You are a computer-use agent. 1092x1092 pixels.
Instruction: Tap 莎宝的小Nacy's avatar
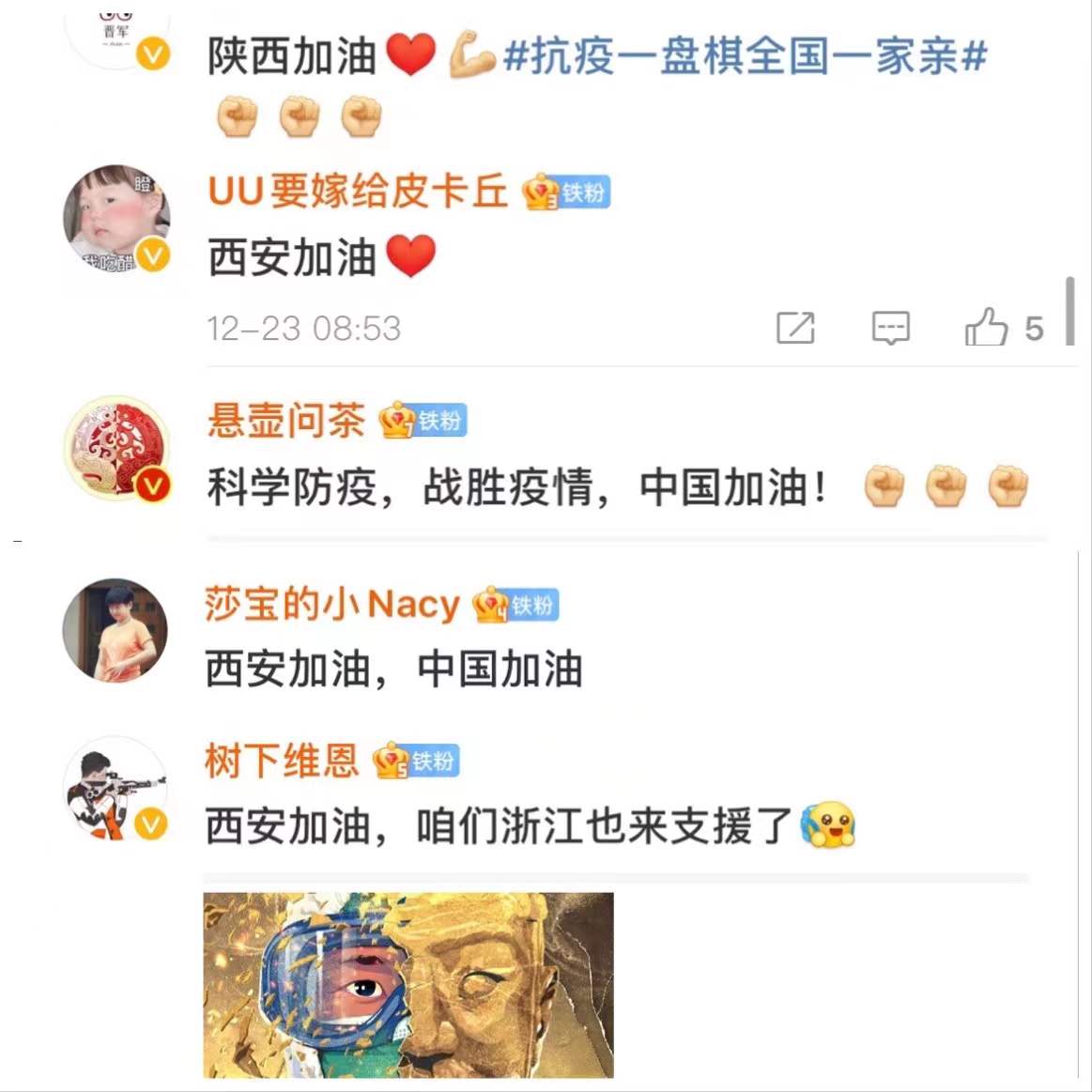click(x=115, y=629)
